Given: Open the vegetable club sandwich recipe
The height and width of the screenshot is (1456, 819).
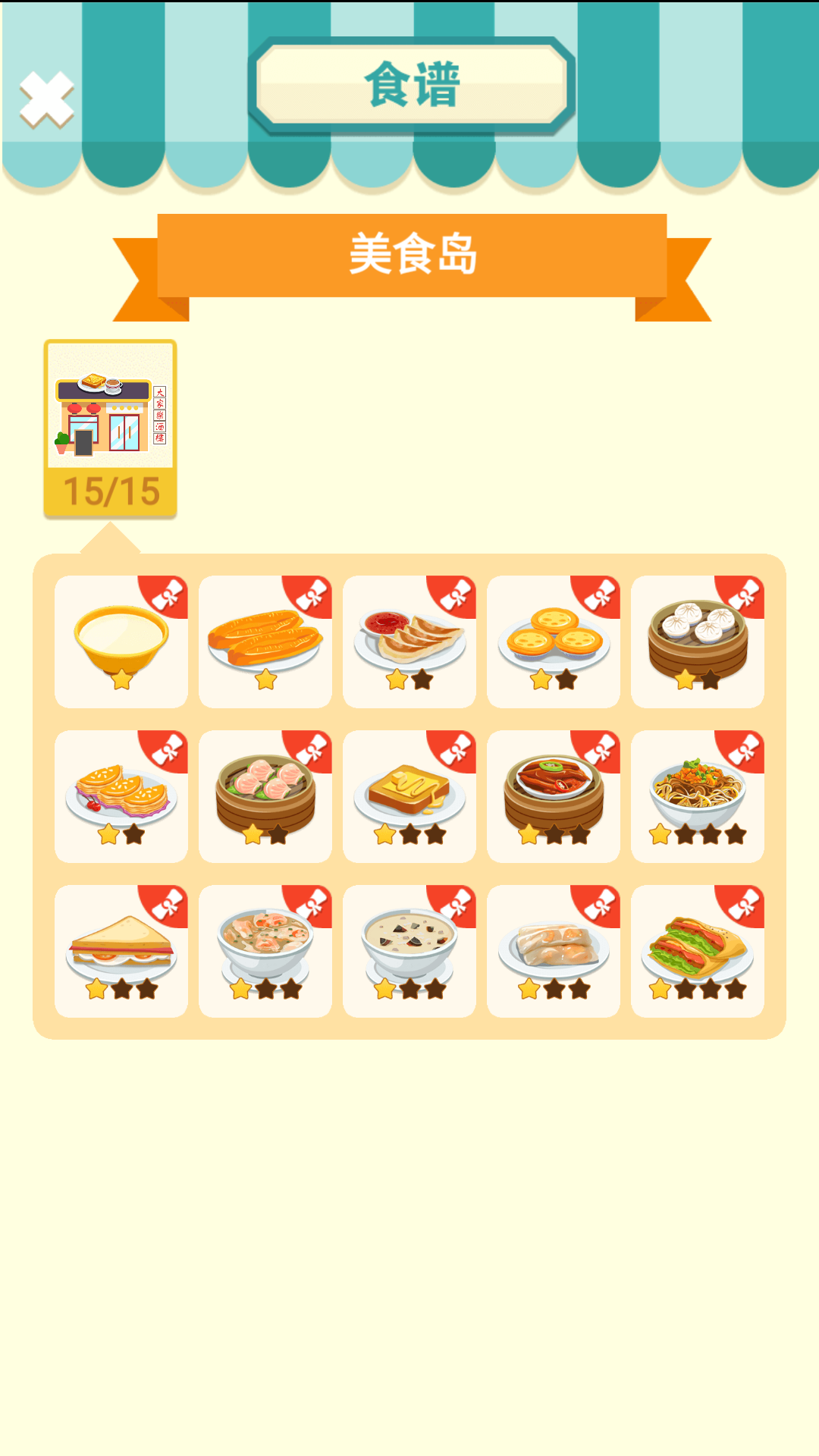Looking at the screenshot, I should [x=697, y=949].
